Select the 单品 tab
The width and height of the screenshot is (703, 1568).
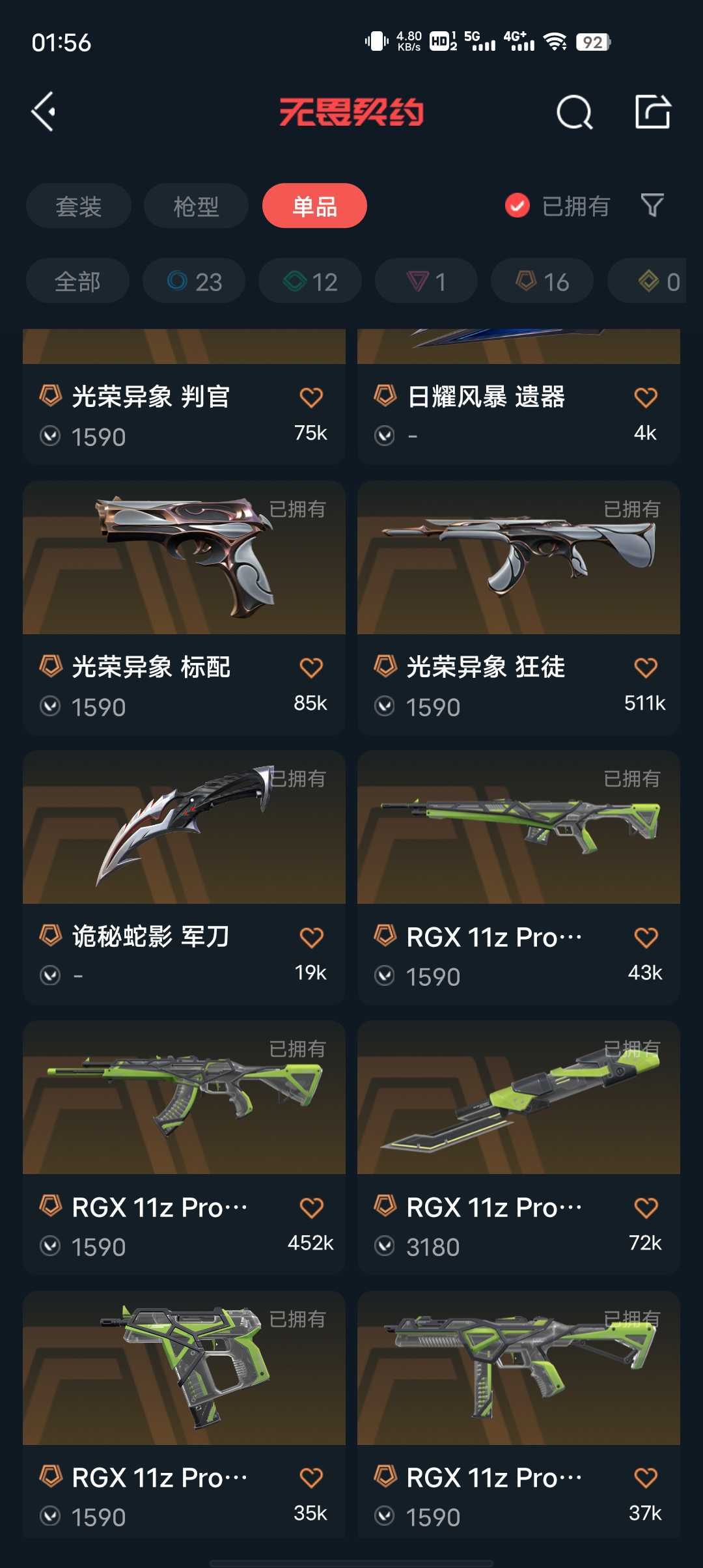[x=314, y=206]
